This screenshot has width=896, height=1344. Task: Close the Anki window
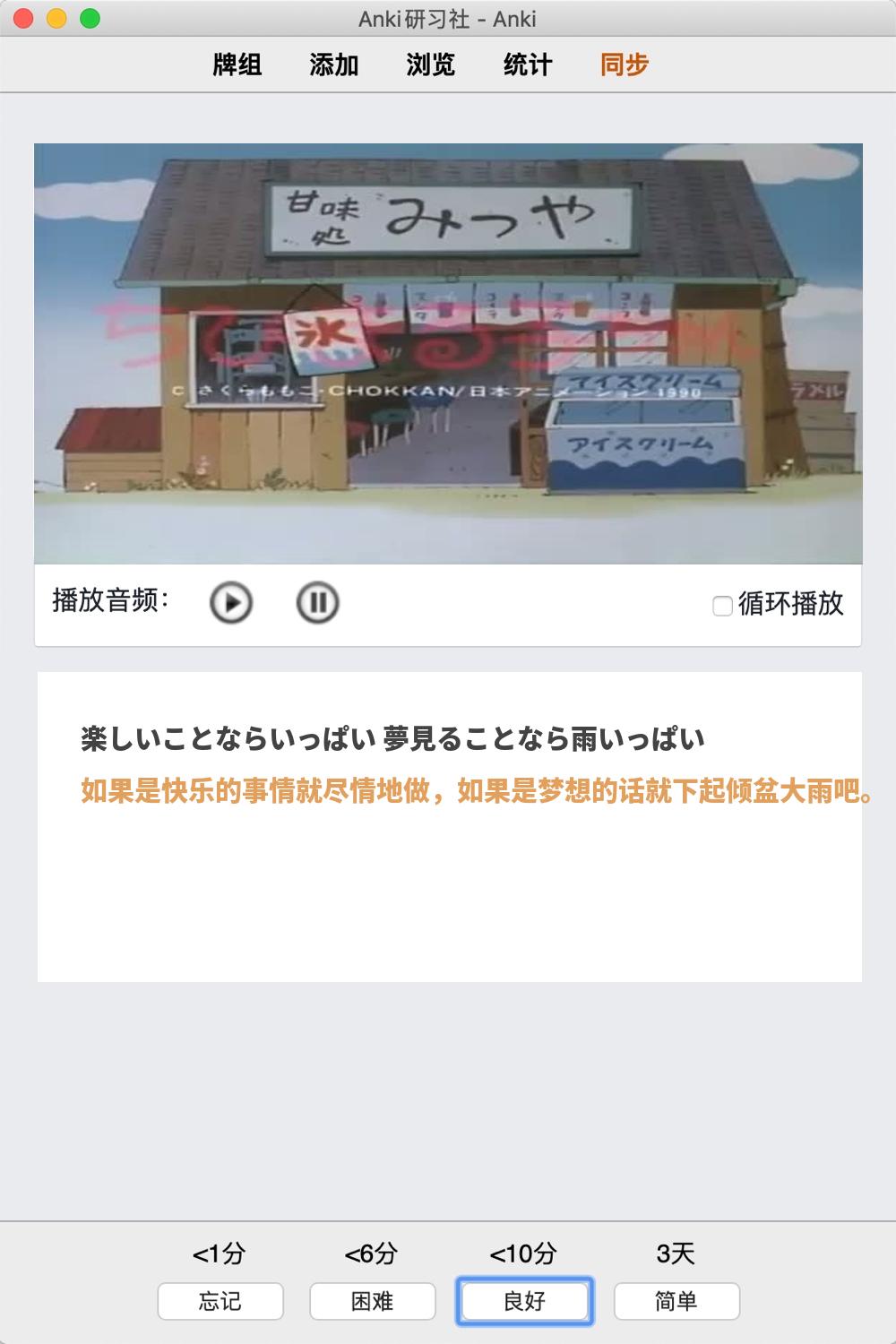[x=24, y=19]
